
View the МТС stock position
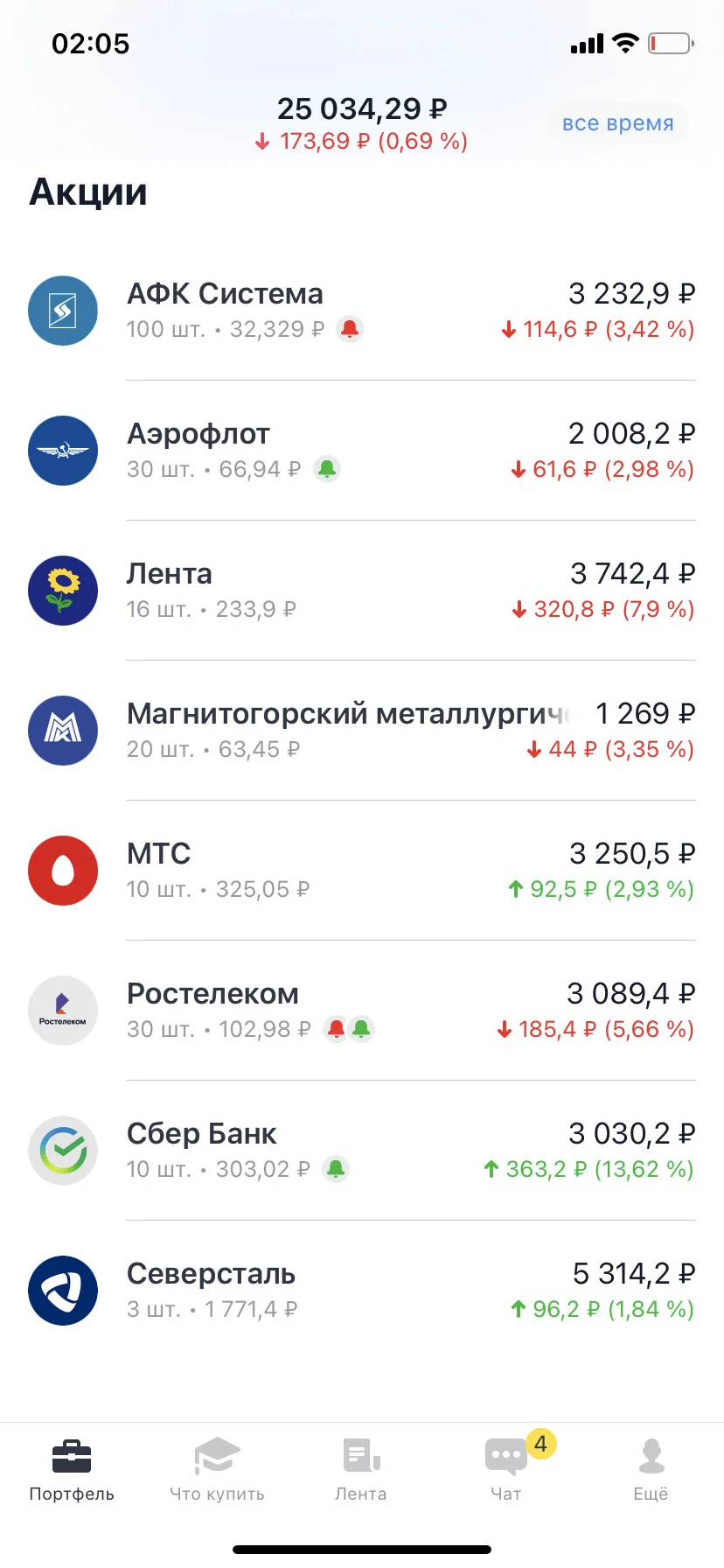[362, 871]
